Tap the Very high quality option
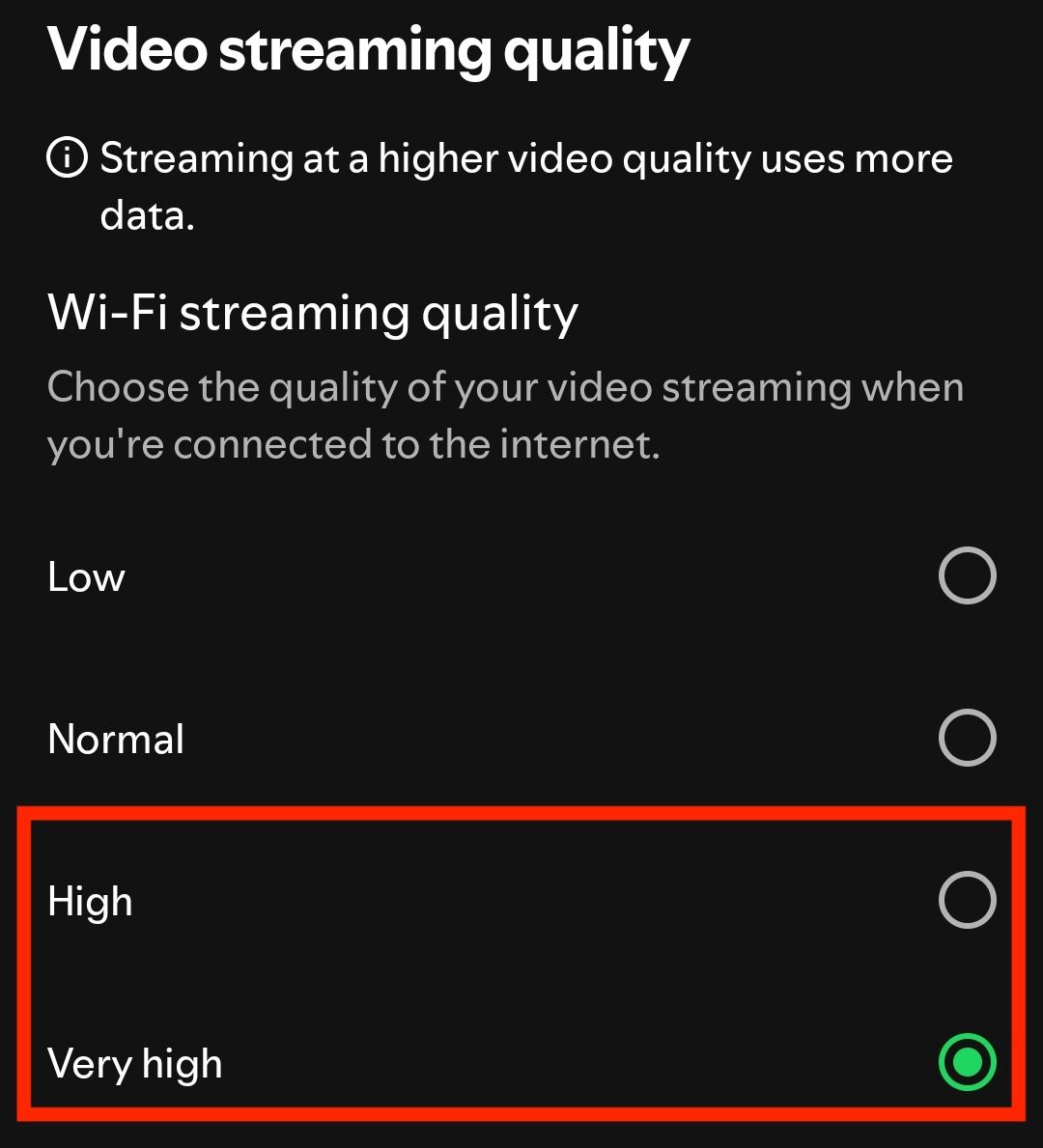This screenshot has width=1043, height=1148. click(967, 1062)
